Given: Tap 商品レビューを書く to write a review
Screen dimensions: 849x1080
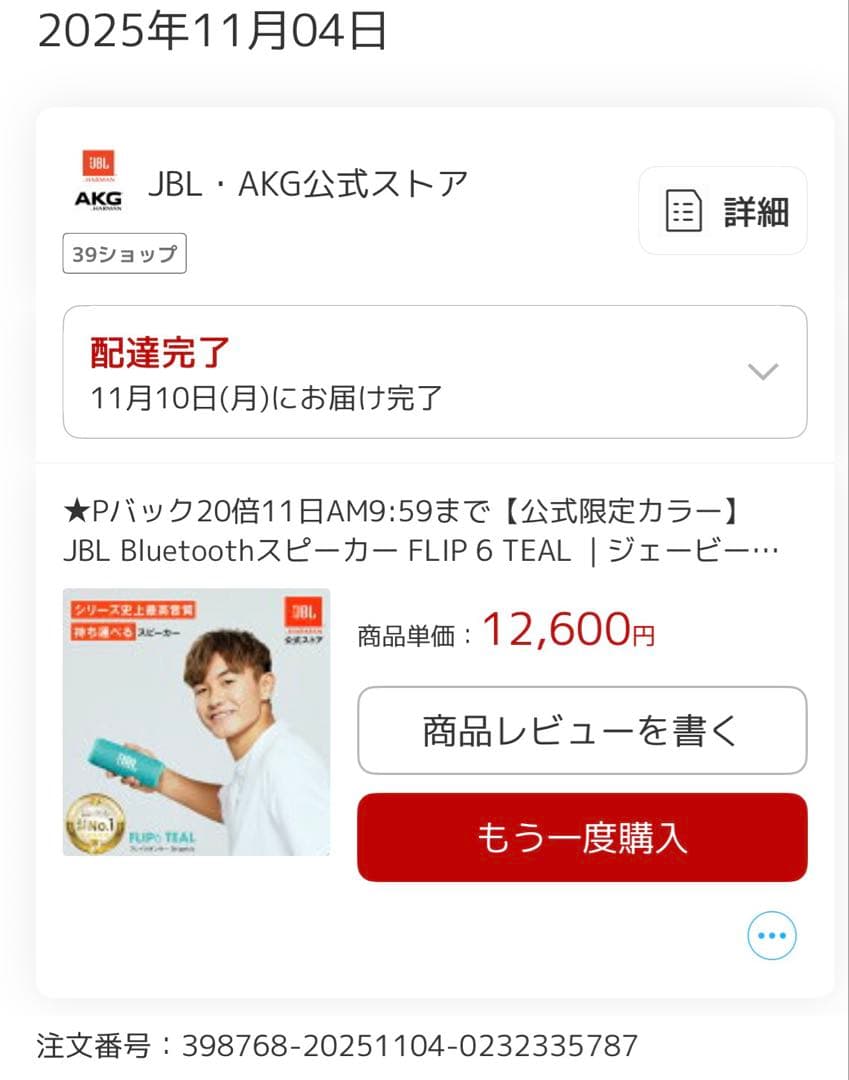Looking at the screenshot, I should tap(581, 730).
